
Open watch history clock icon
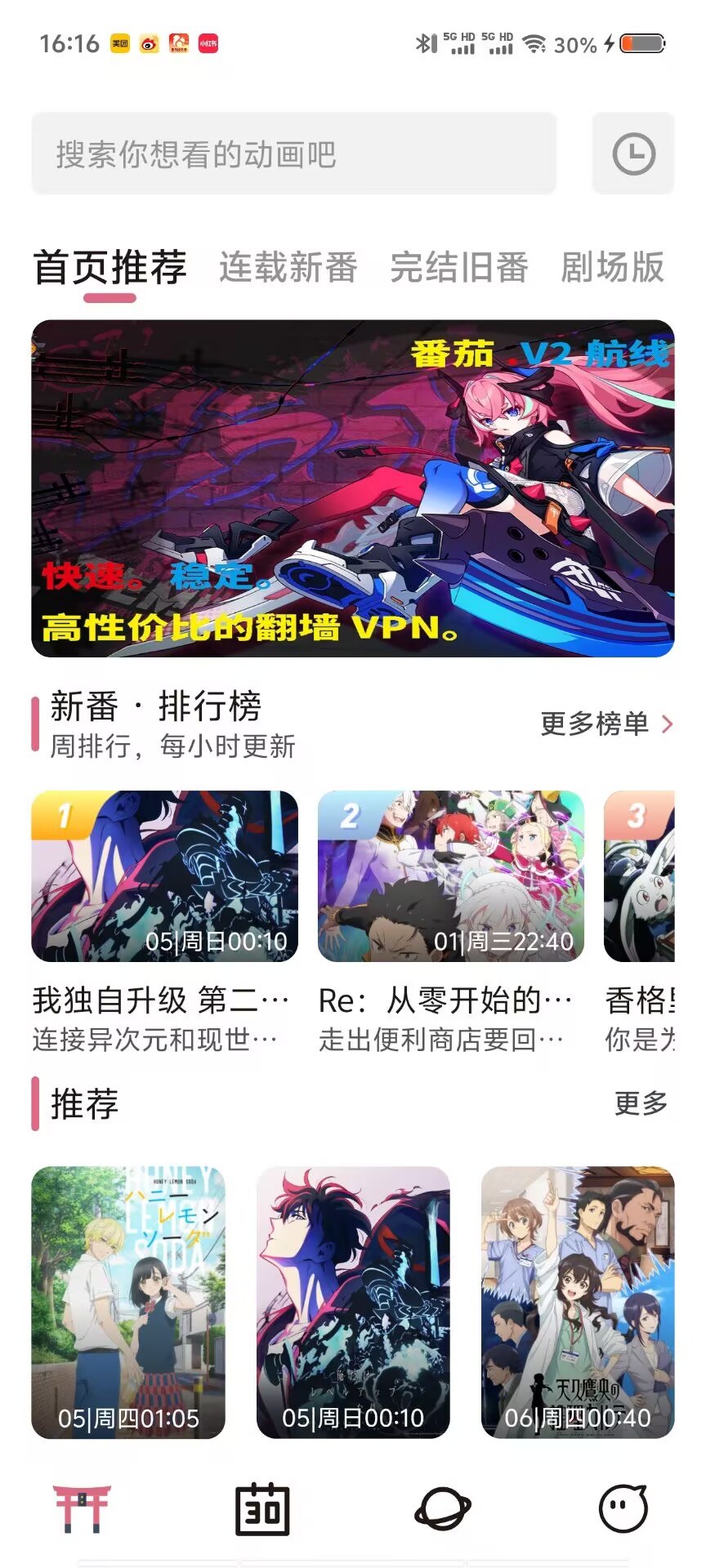click(633, 154)
